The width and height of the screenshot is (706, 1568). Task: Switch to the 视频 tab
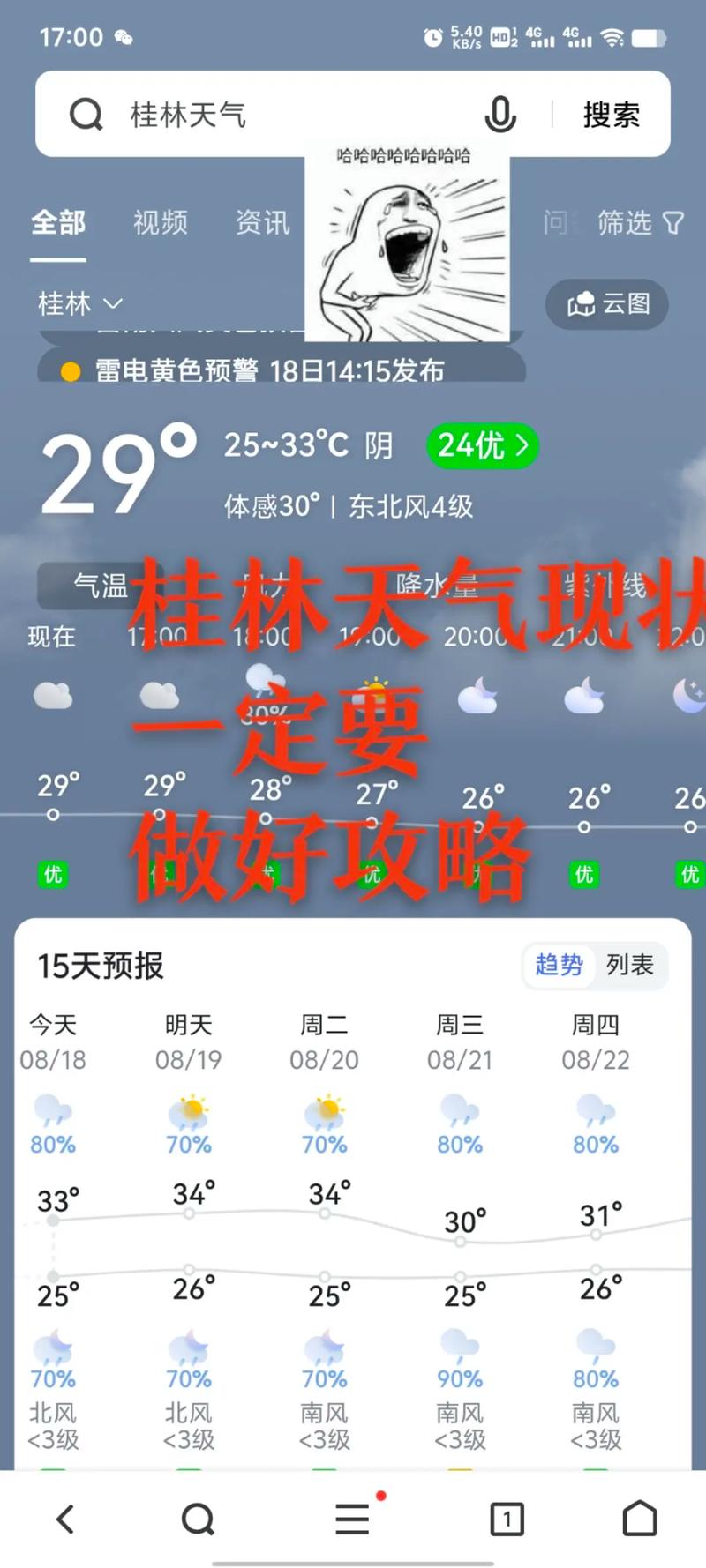[159, 223]
